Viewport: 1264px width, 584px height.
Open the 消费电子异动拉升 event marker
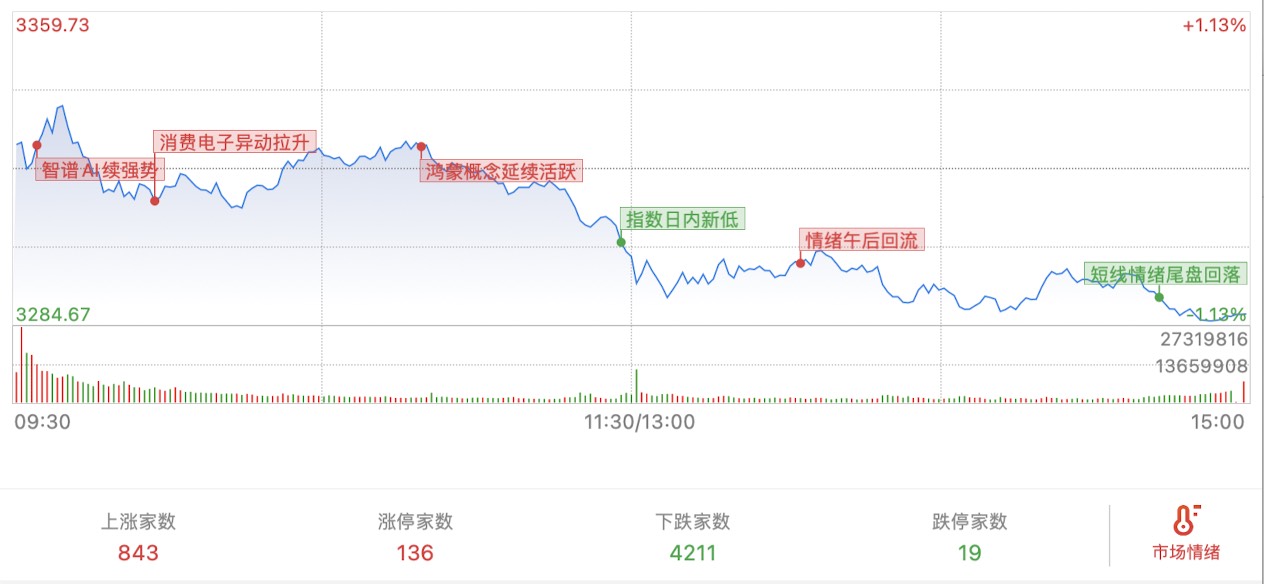pos(234,142)
